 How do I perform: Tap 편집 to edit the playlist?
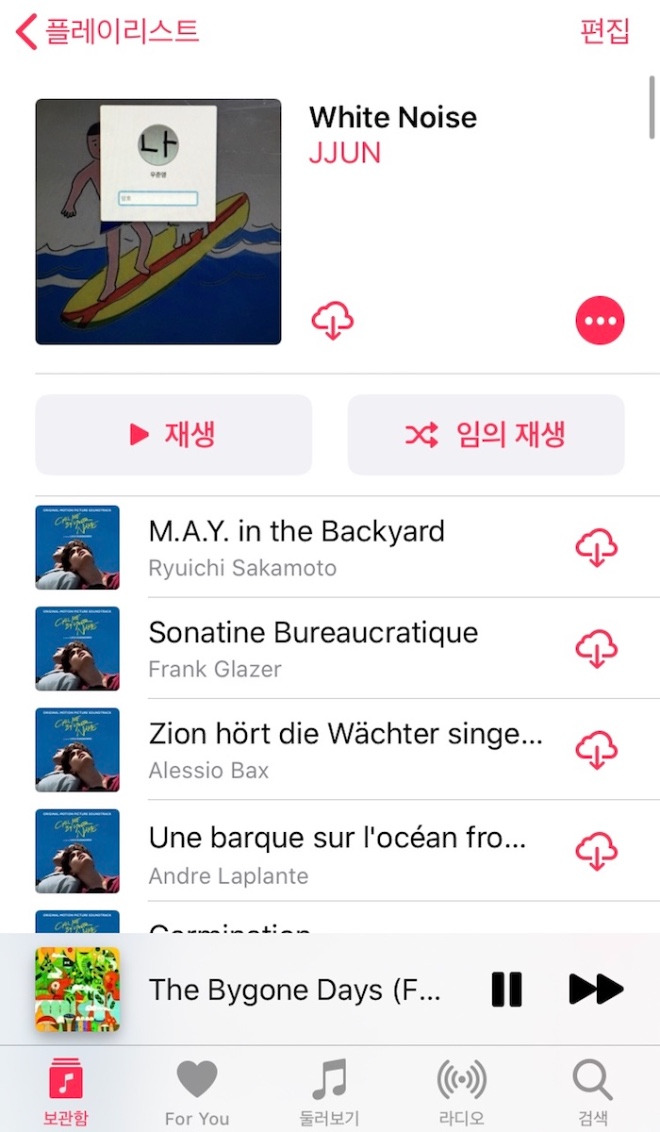tap(605, 31)
